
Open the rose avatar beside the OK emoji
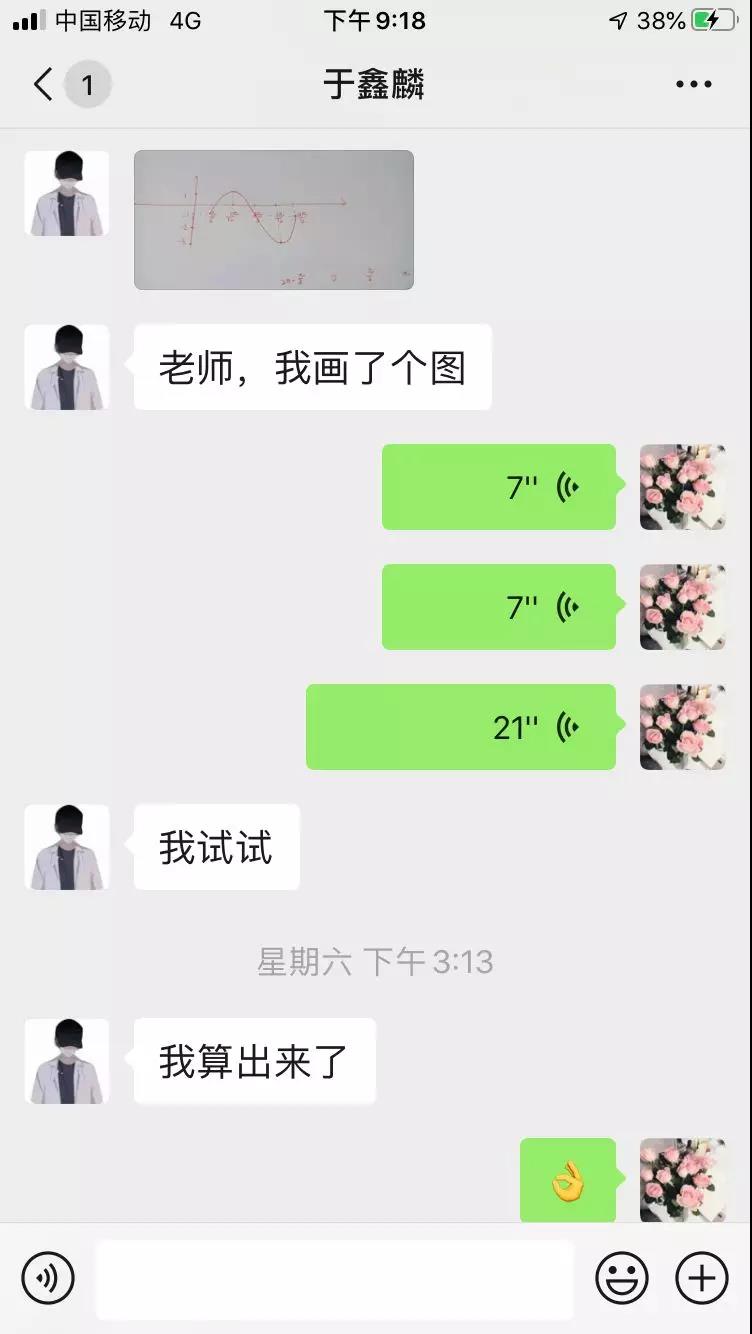point(682,1180)
